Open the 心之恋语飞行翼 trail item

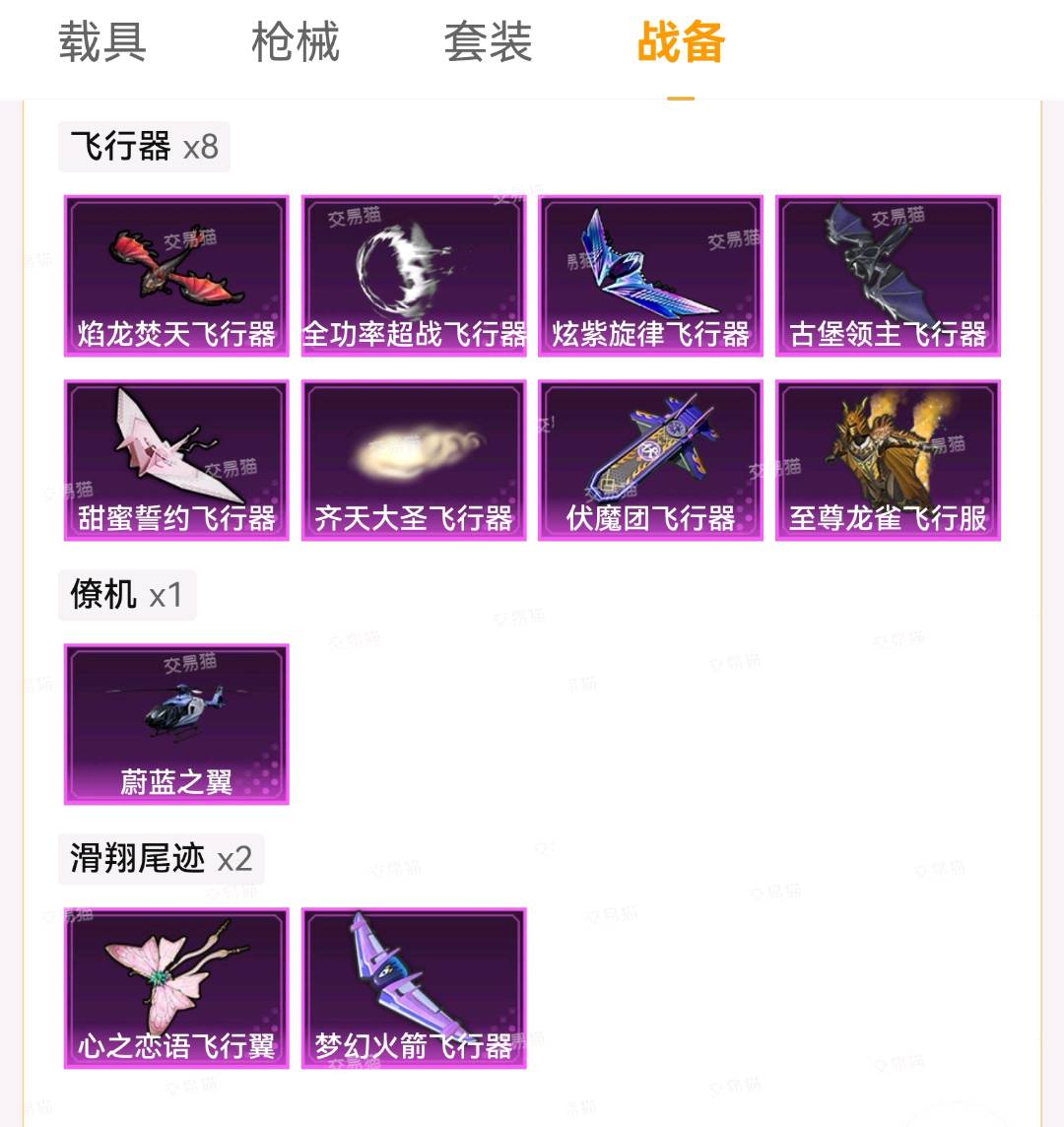coord(176,988)
